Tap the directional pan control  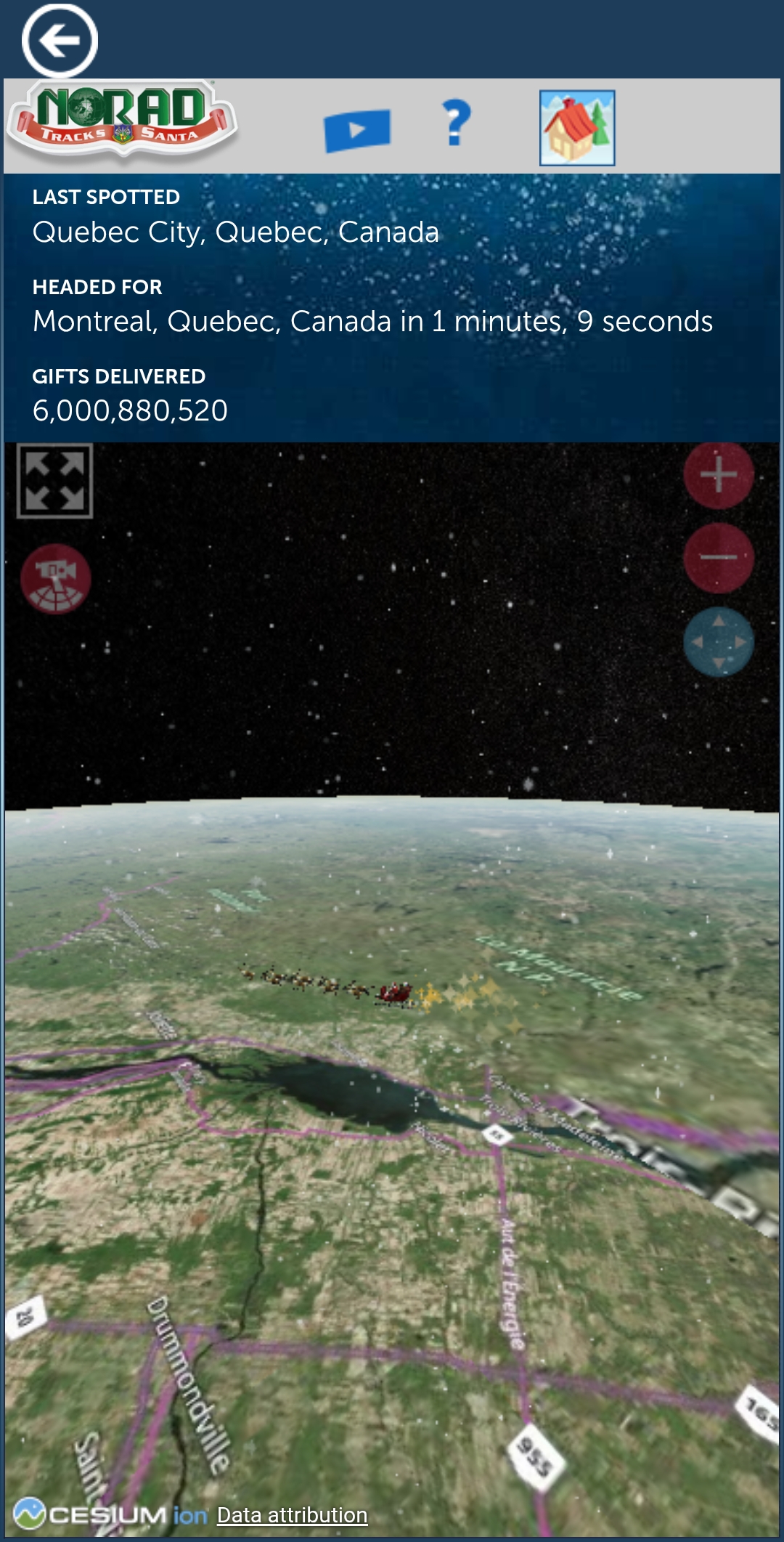718,642
